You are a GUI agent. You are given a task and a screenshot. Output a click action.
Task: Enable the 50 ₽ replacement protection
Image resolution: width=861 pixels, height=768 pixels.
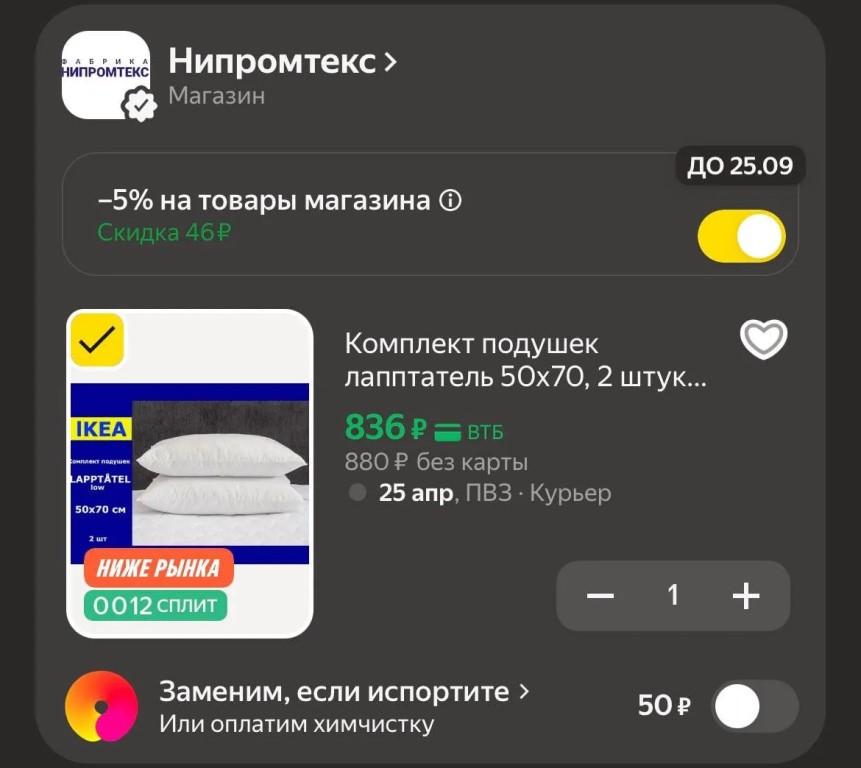(x=754, y=707)
